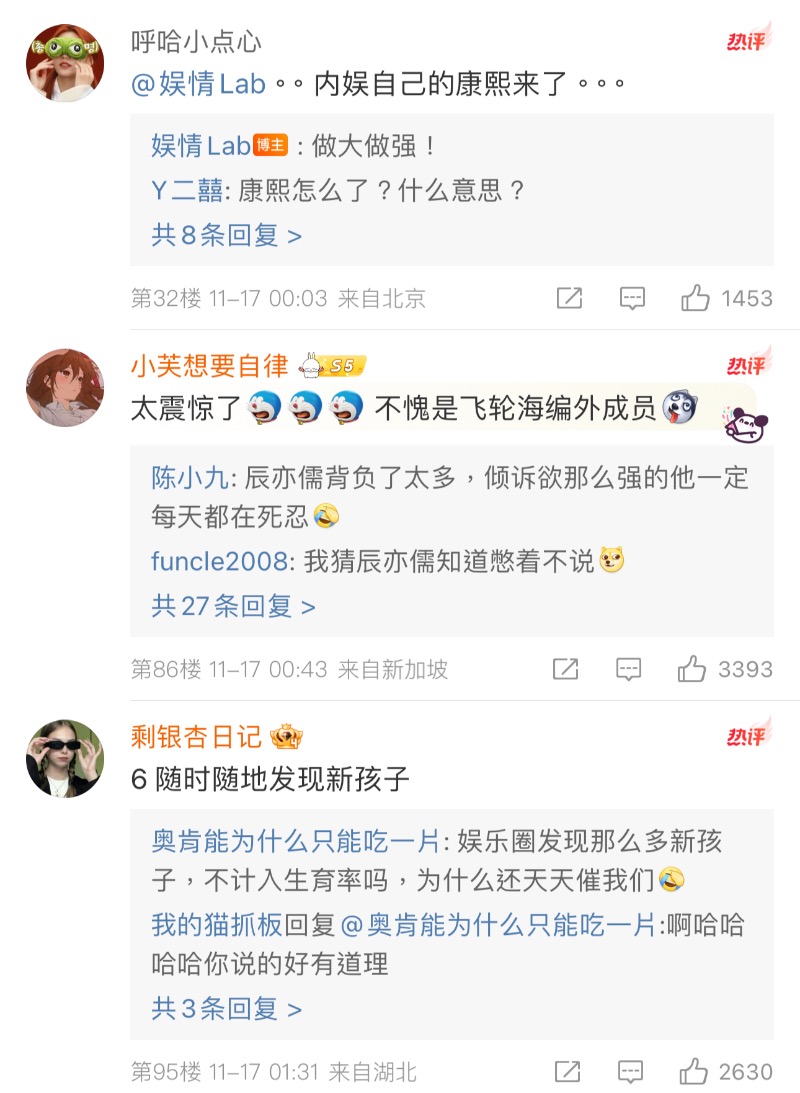Image resolution: width=800 pixels, height=1093 pixels.
Task: Reply to 剩银杏日记's comment
Action: (x=630, y=1072)
